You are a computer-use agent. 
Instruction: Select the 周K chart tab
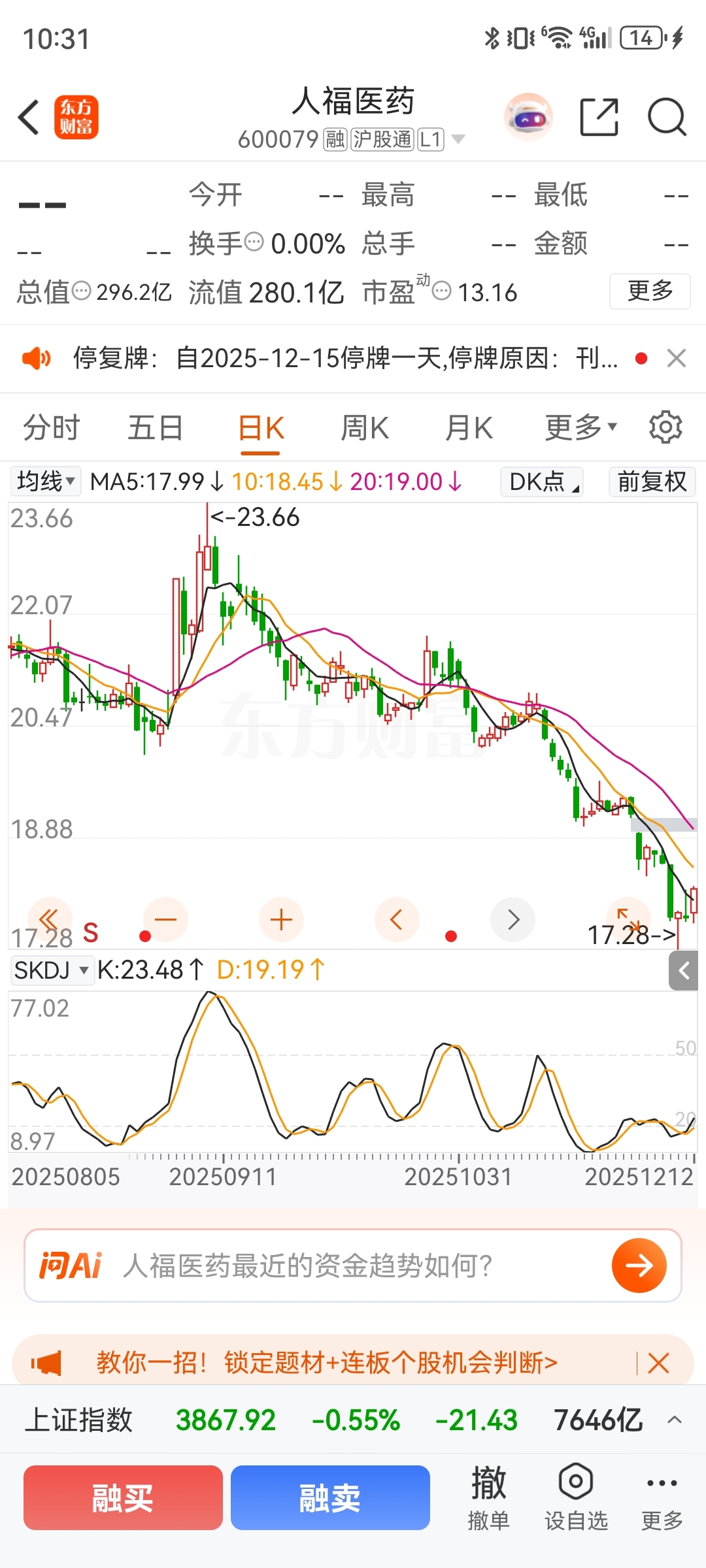[365, 429]
